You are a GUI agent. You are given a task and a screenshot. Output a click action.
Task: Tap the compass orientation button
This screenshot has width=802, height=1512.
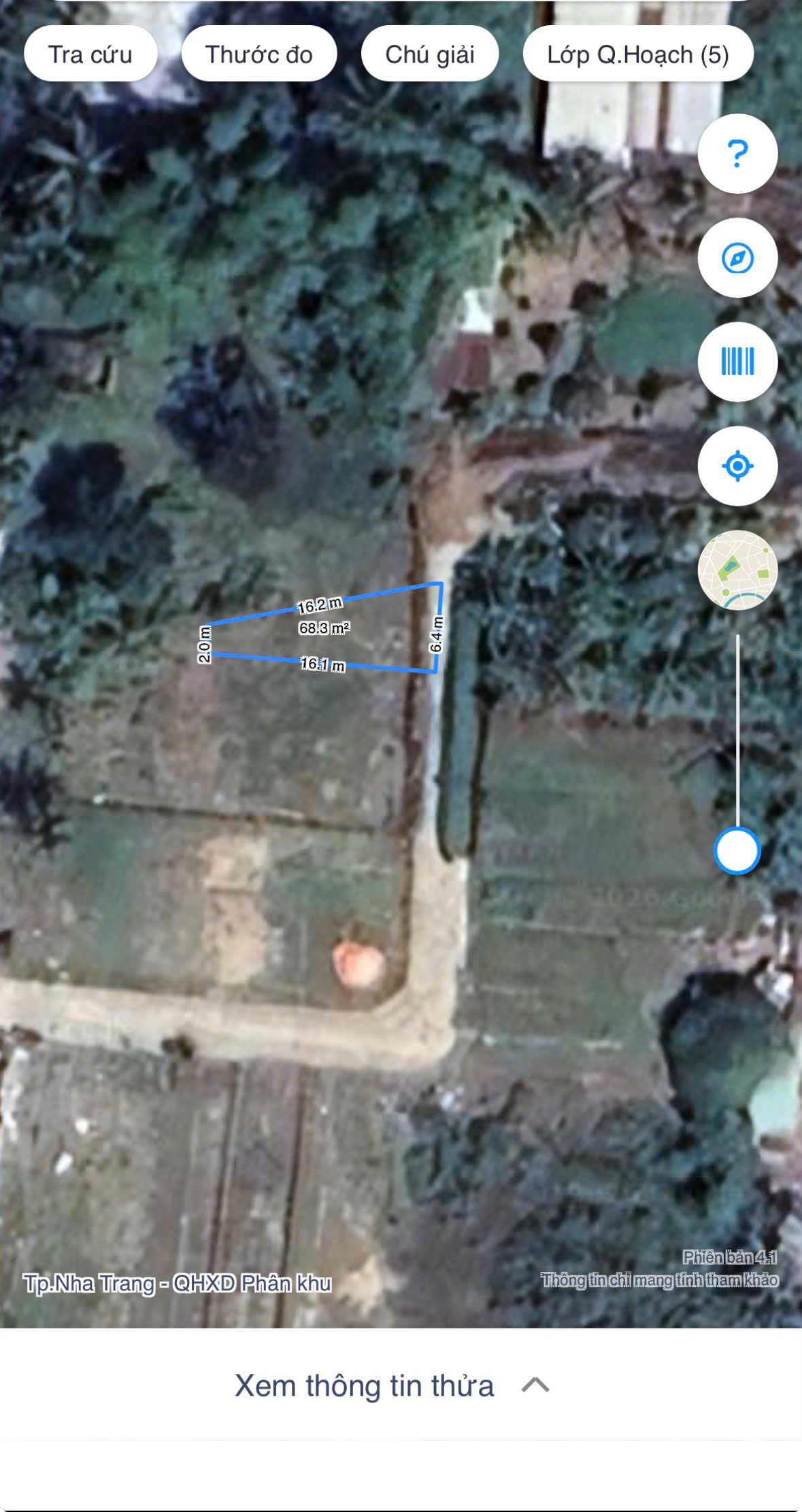(737, 258)
